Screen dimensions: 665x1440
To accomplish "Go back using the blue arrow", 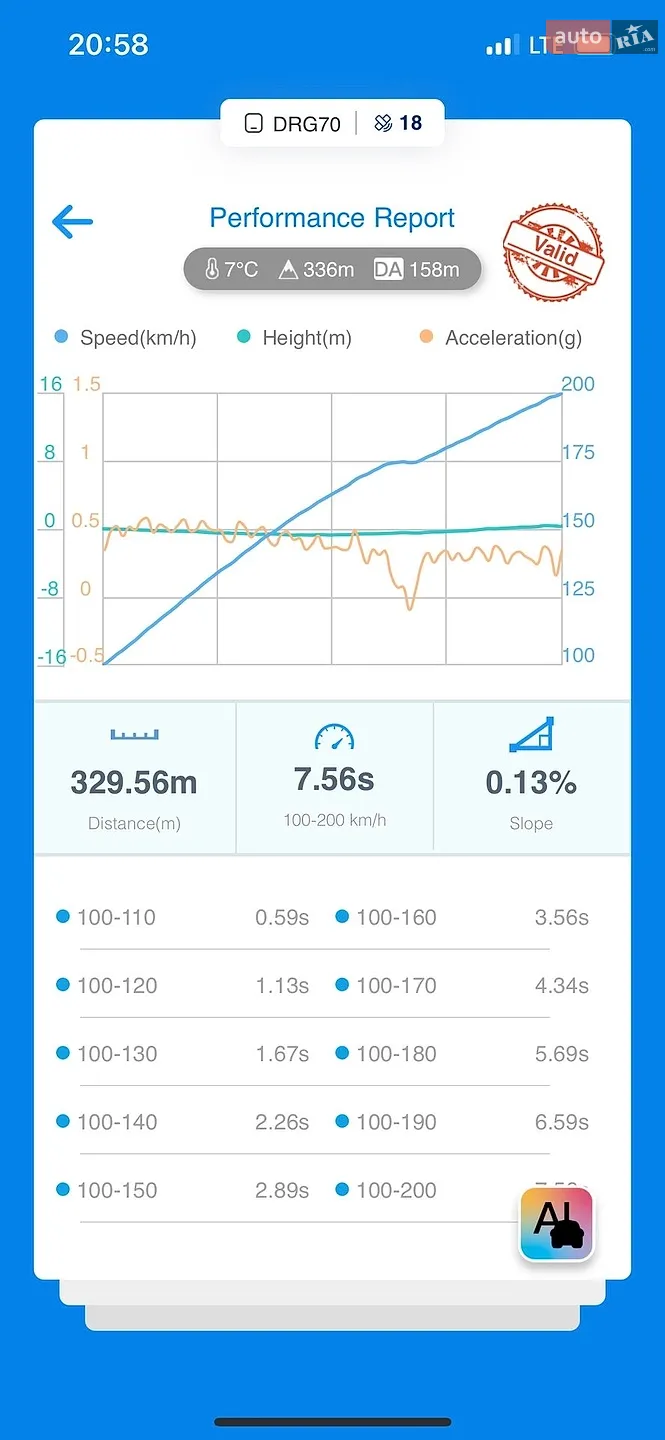I will pos(72,222).
